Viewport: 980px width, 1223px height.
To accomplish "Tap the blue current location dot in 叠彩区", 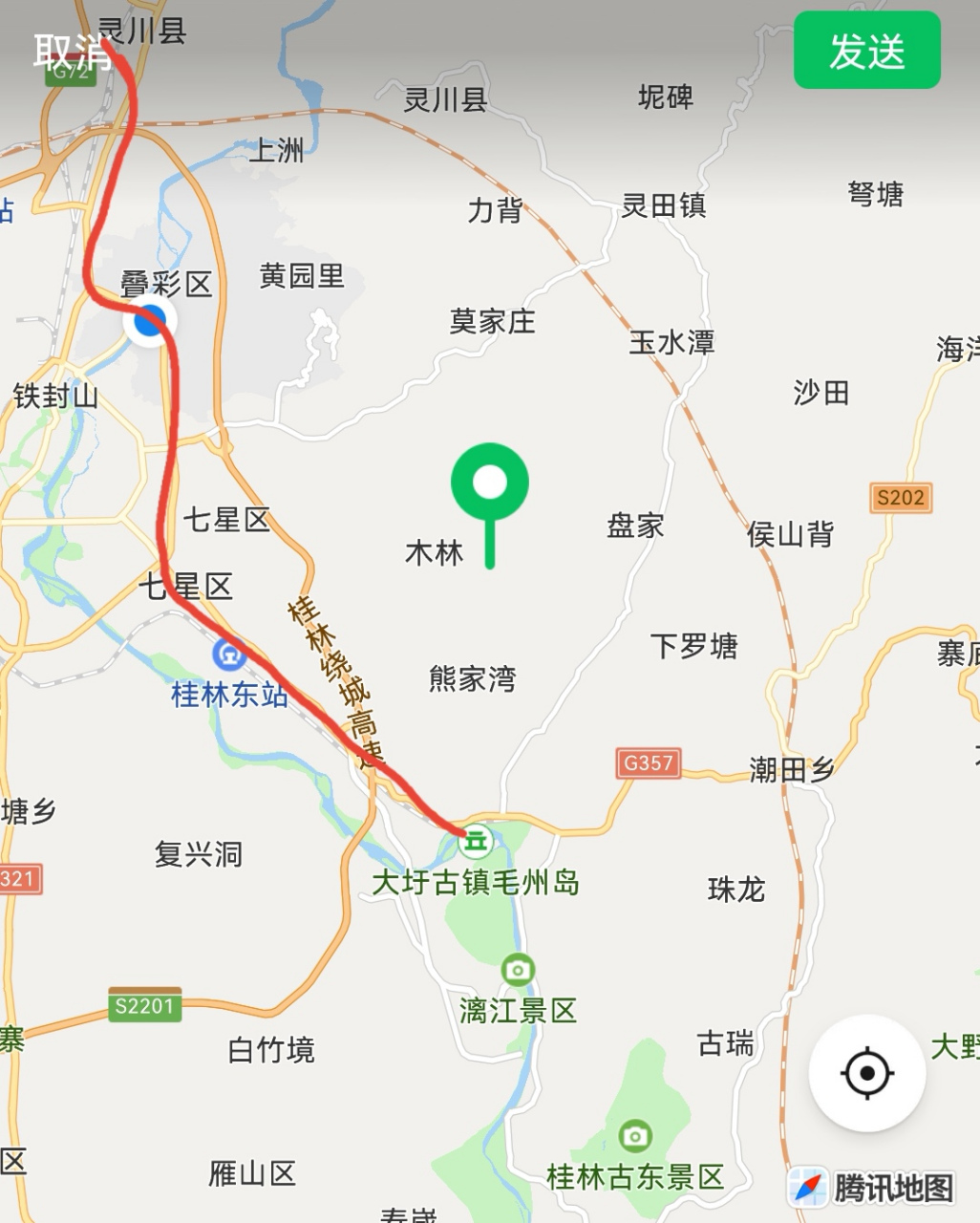I will [151, 320].
